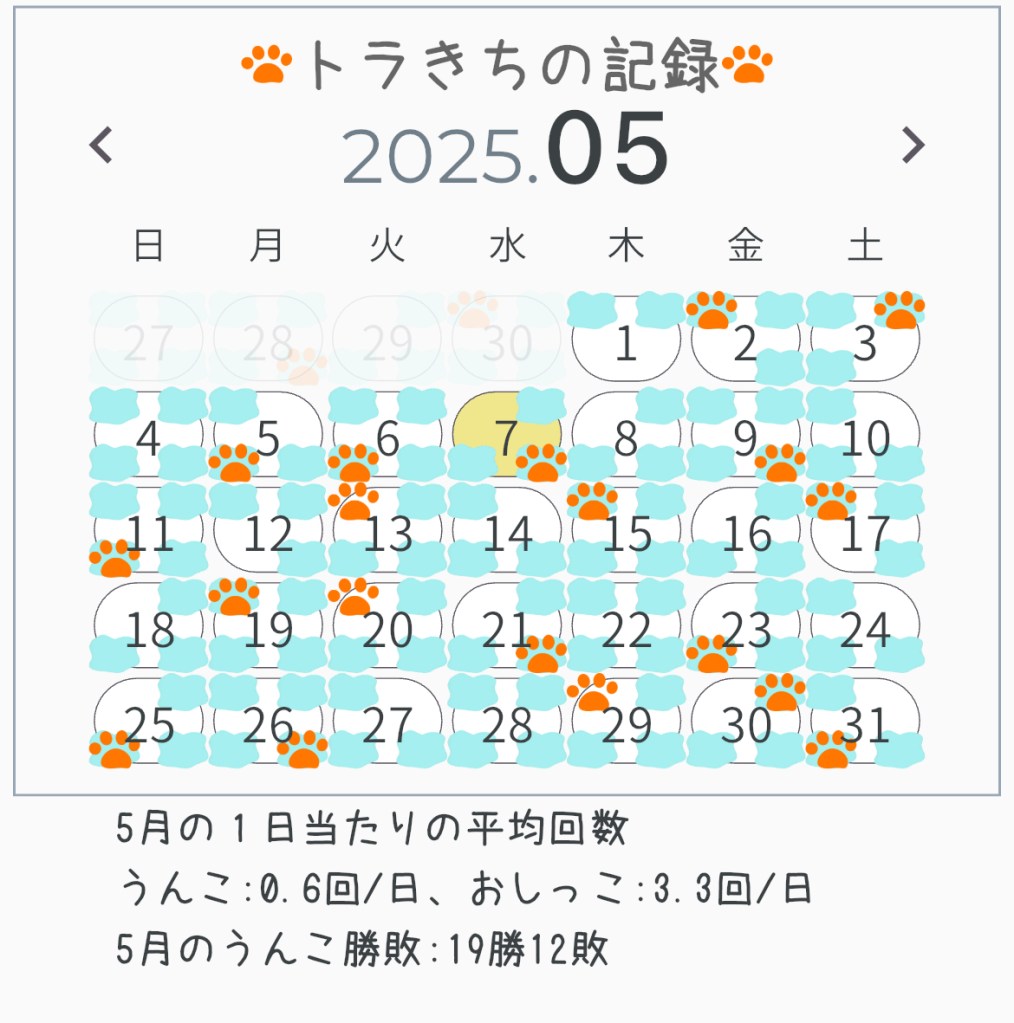The width and height of the screenshot is (1014, 1023).
Task: Tap day 20 in the calendar
Action: click(387, 630)
